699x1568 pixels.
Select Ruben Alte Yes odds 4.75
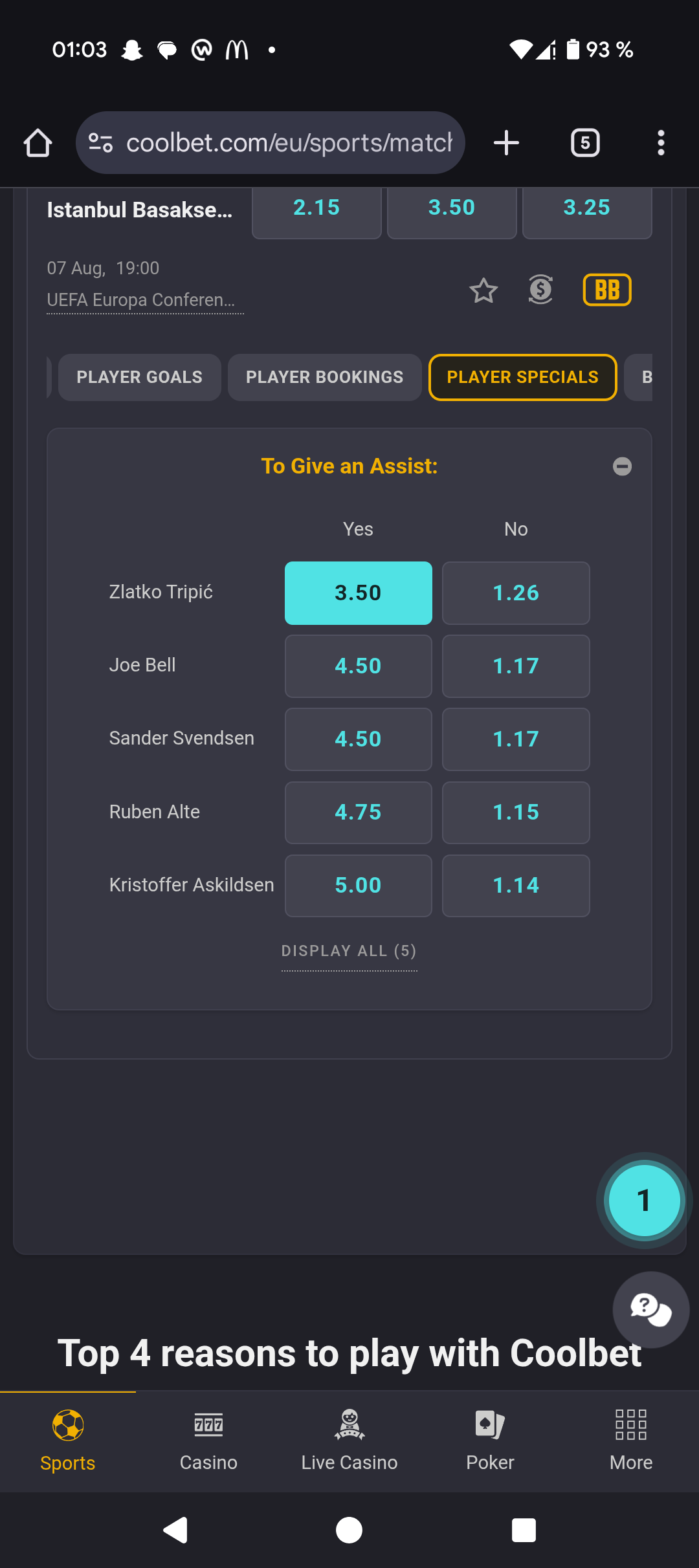359,812
